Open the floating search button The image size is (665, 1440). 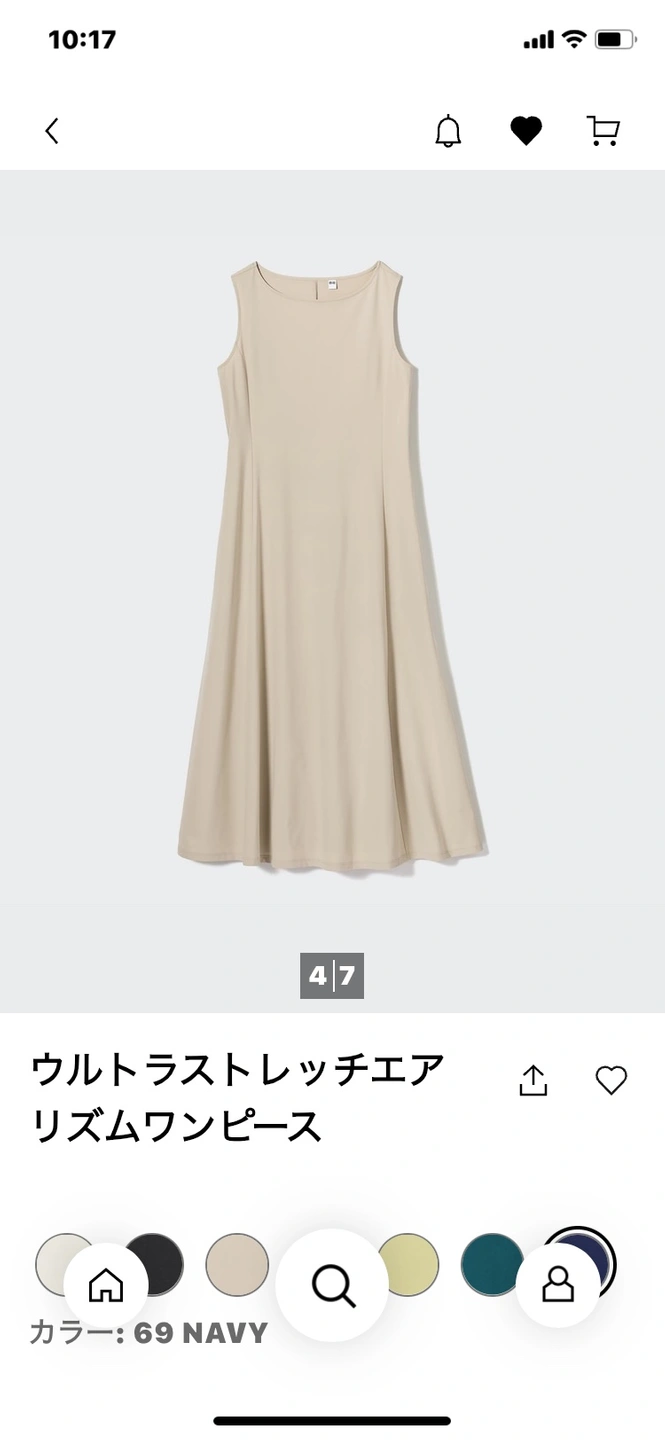[332, 1285]
